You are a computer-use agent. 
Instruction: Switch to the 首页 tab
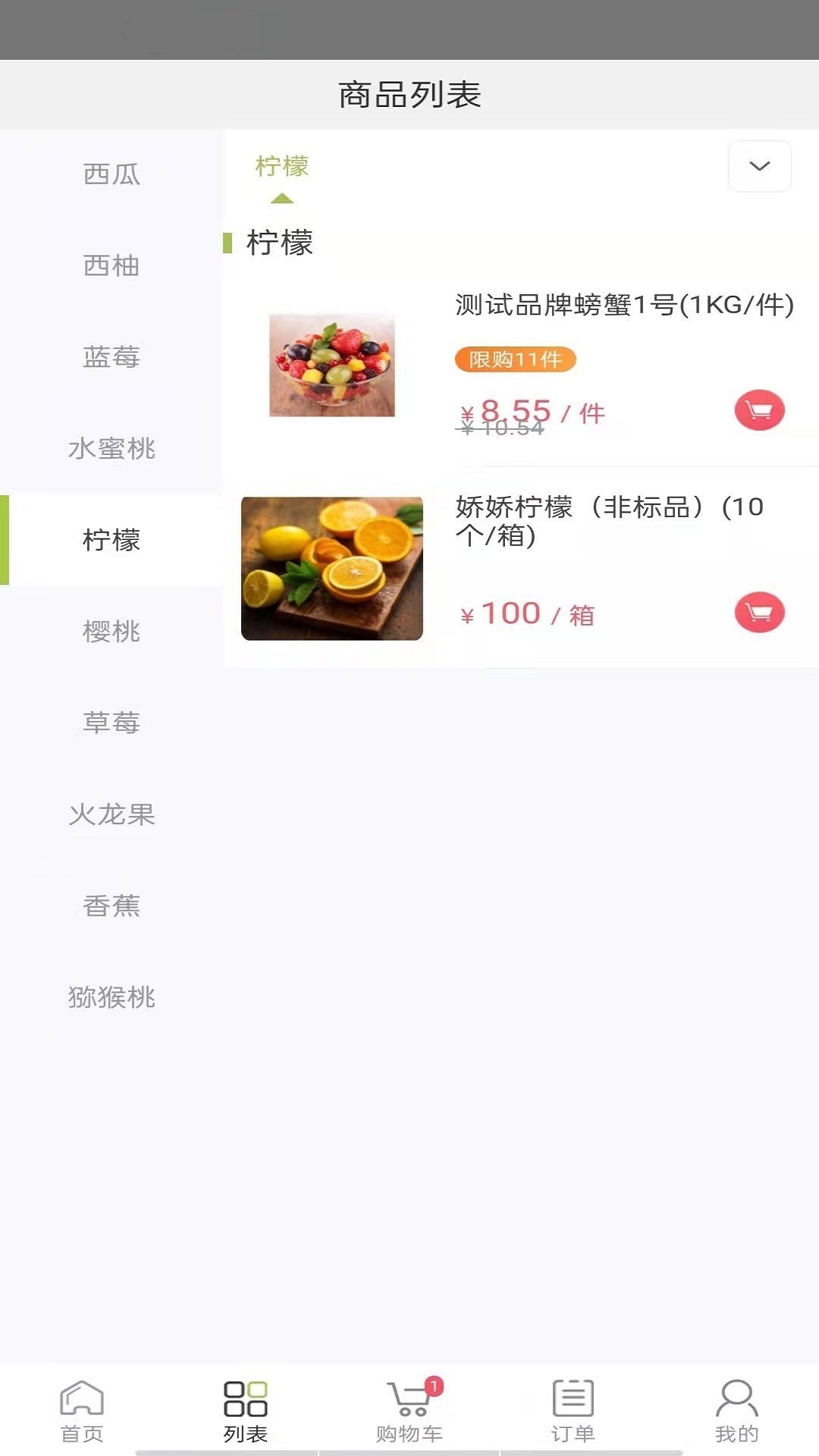click(x=82, y=1411)
